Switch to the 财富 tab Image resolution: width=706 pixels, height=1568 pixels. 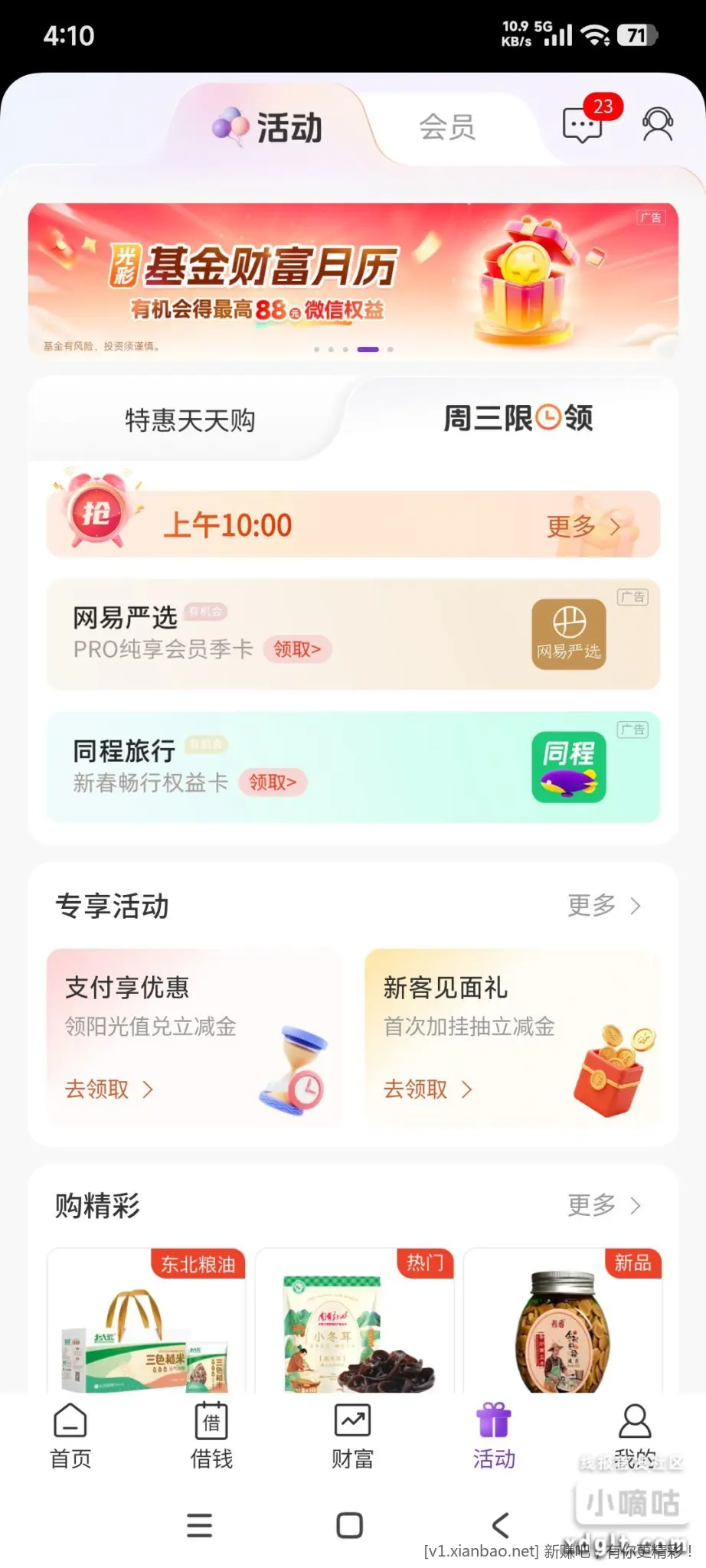click(352, 1437)
